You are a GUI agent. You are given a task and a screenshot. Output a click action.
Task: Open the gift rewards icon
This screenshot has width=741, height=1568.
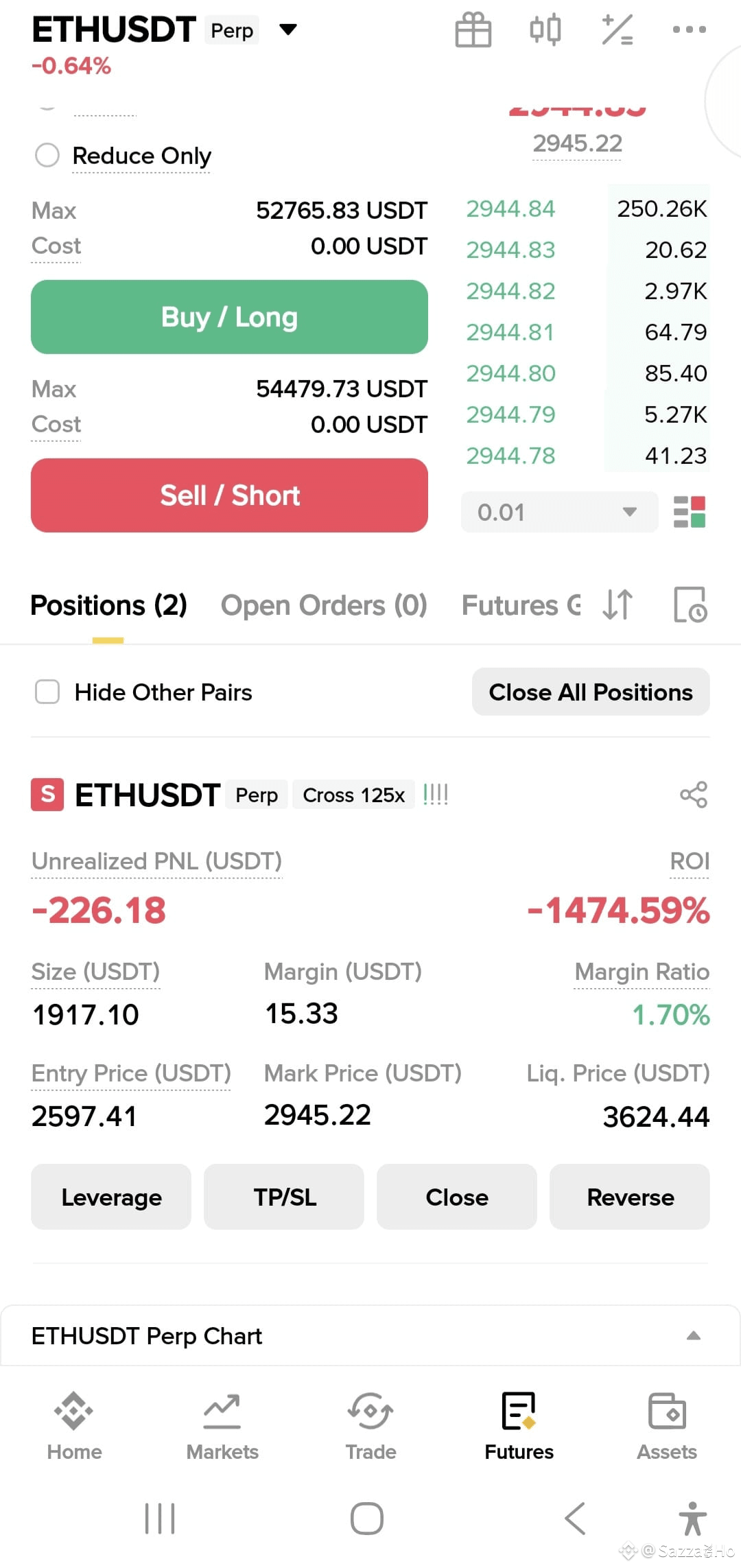pyautogui.click(x=473, y=30)
